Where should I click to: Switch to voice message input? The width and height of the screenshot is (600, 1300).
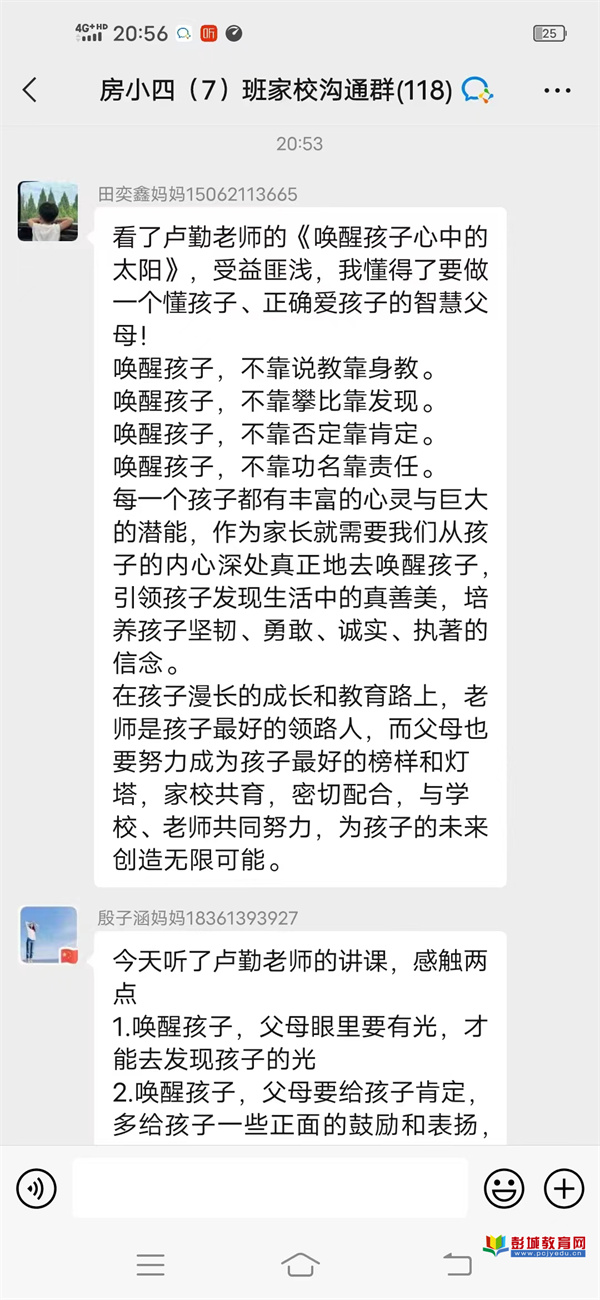click(36, 1188)
